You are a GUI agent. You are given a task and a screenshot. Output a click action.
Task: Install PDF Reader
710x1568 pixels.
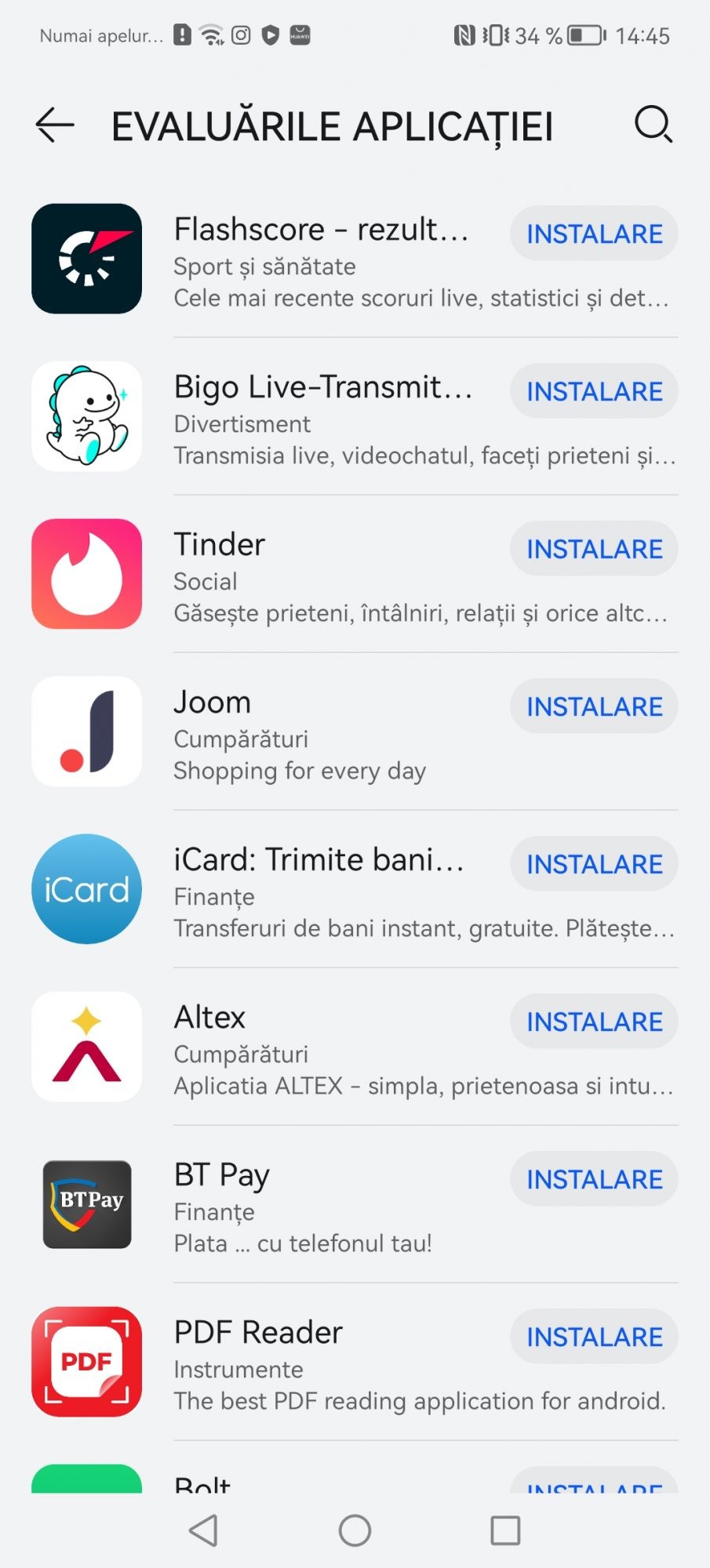[x=594, y=1337]
